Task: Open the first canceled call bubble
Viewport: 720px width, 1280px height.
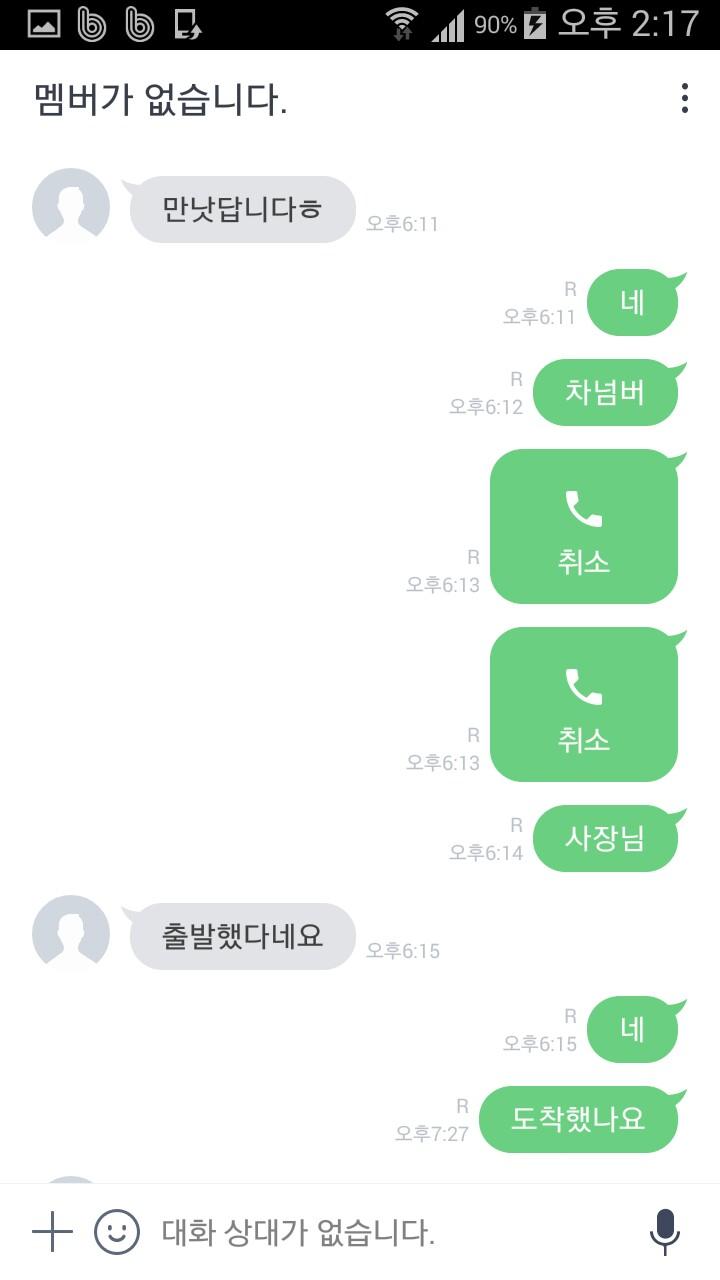Action: pyautogui.click(x=584, y=527)
